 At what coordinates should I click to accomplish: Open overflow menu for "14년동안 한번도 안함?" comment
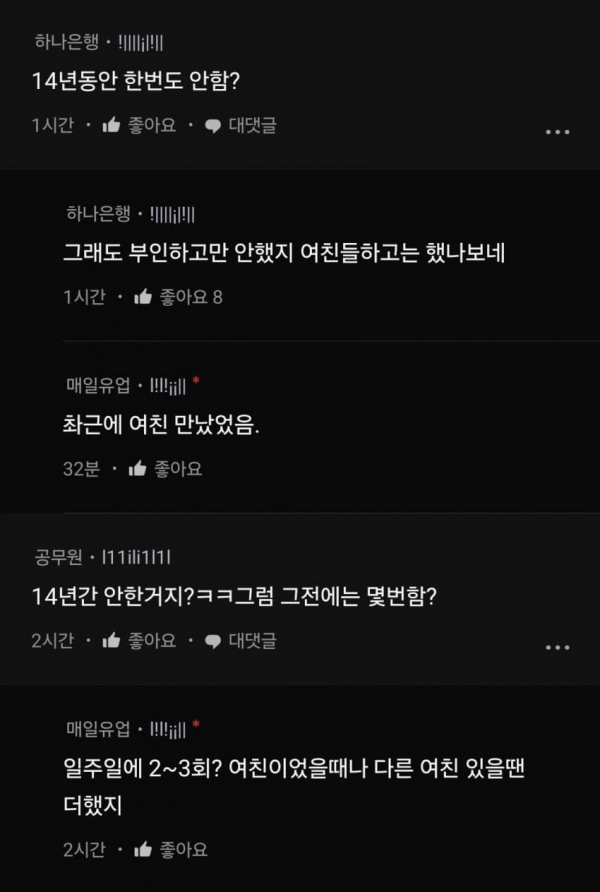coord(557,131)
